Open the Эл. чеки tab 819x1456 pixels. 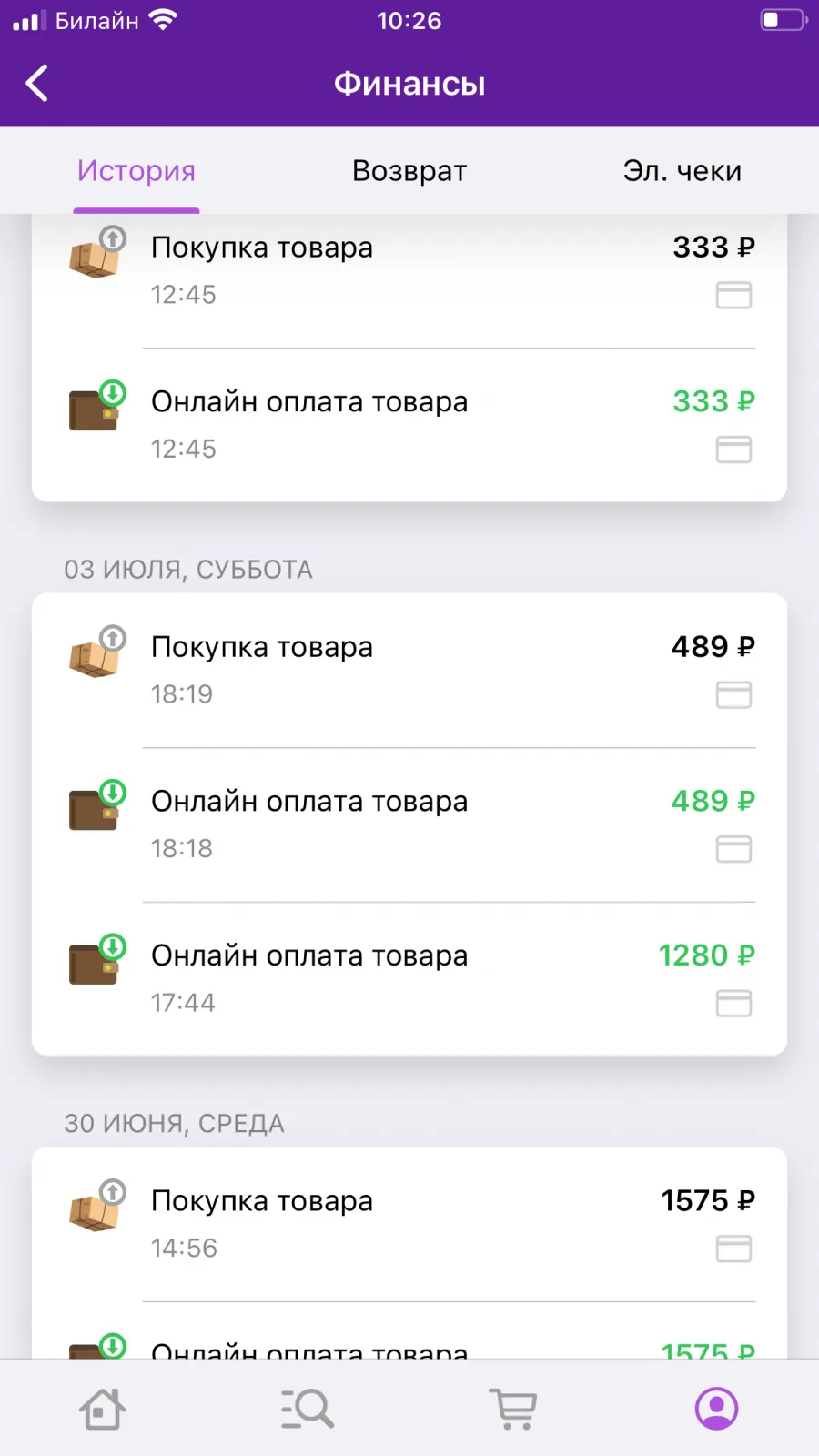682,171
